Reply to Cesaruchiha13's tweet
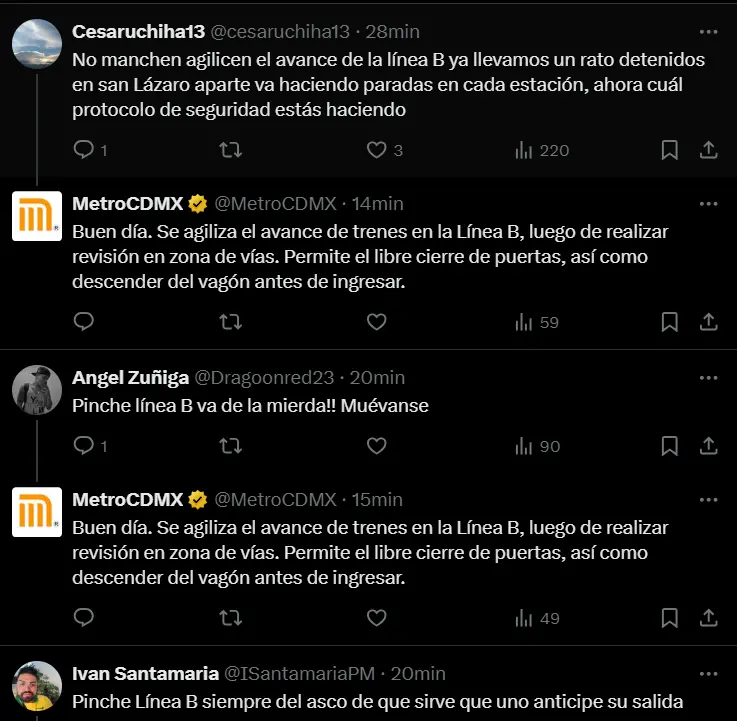 85,150
